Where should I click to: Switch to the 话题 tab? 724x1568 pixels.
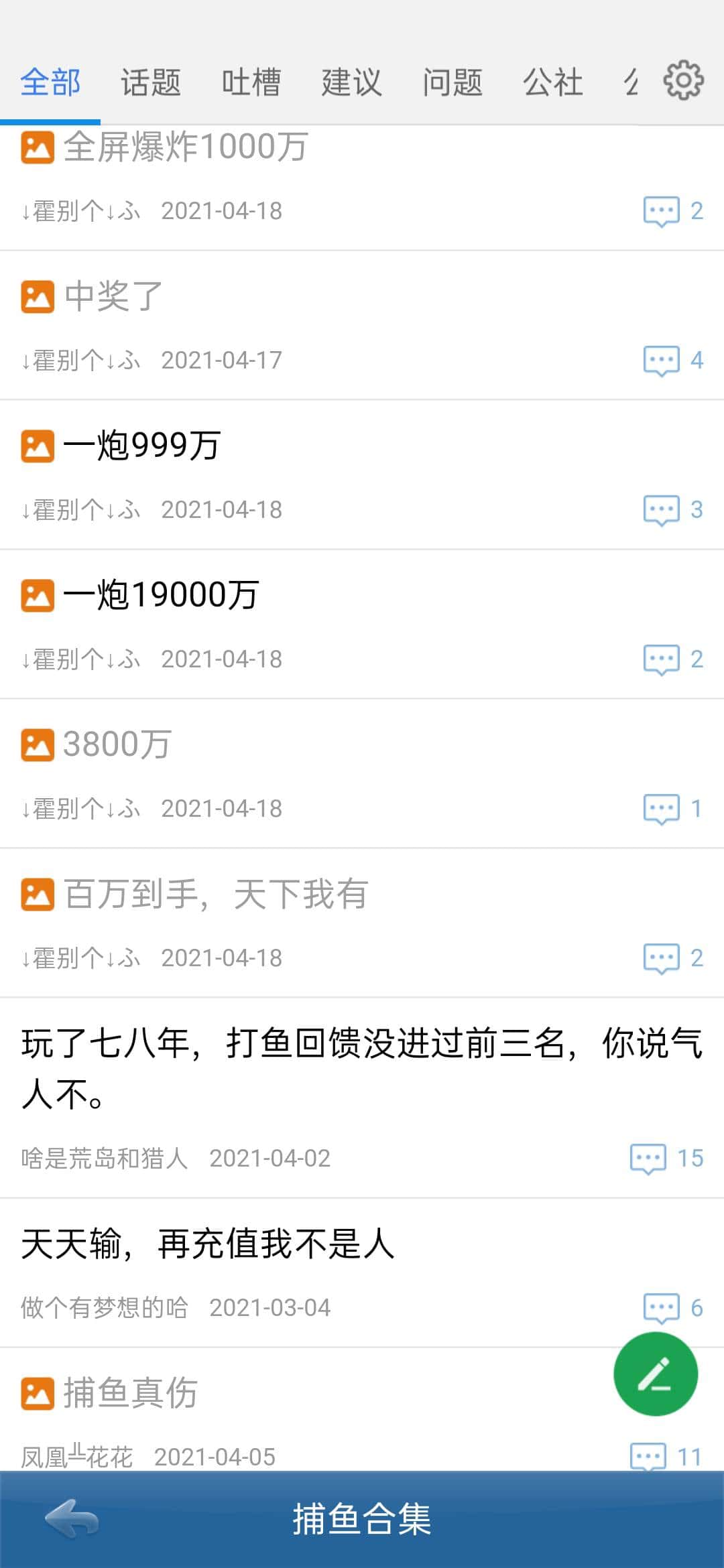(151, 80)
